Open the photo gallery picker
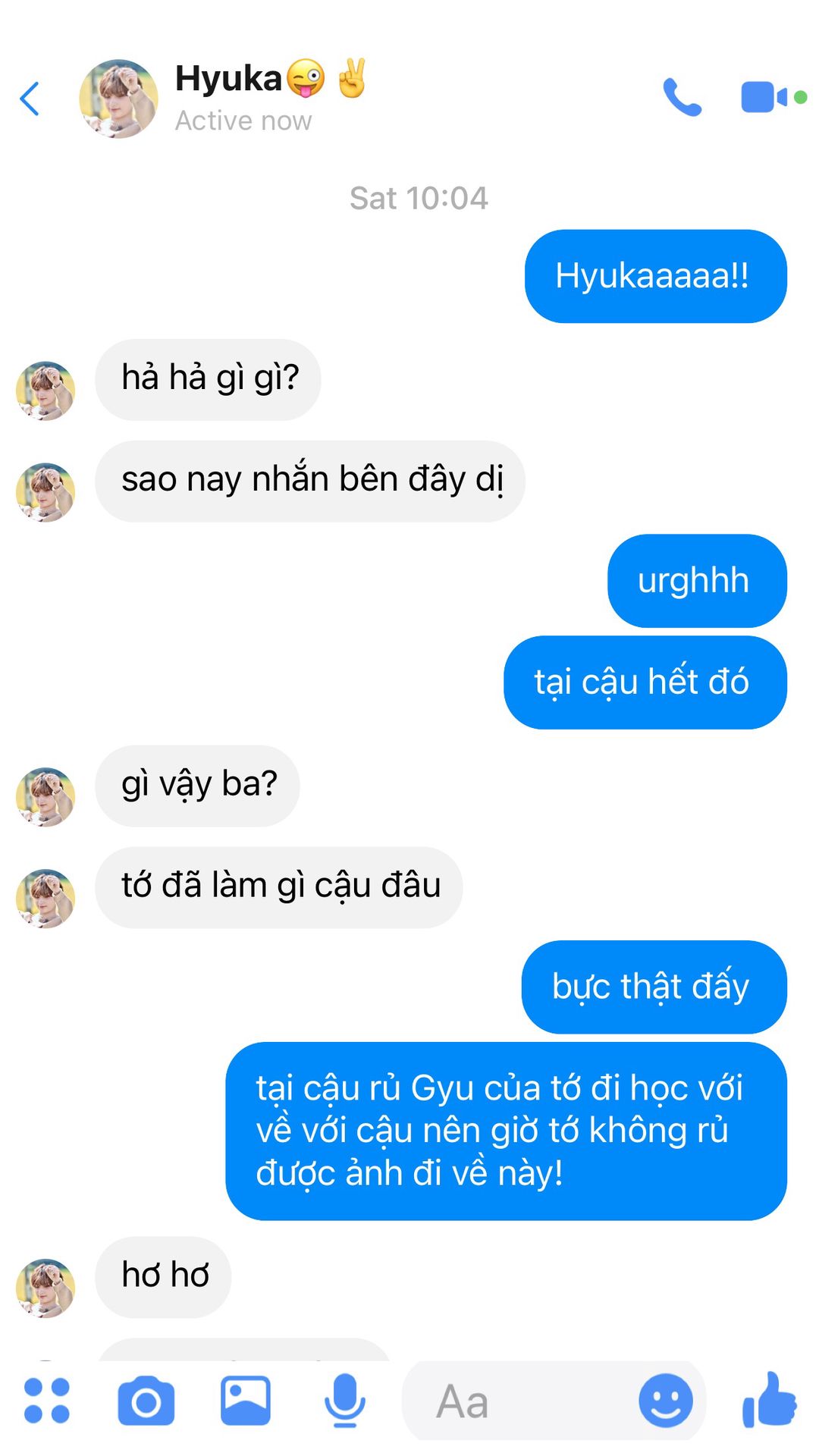 (245, 1401)
